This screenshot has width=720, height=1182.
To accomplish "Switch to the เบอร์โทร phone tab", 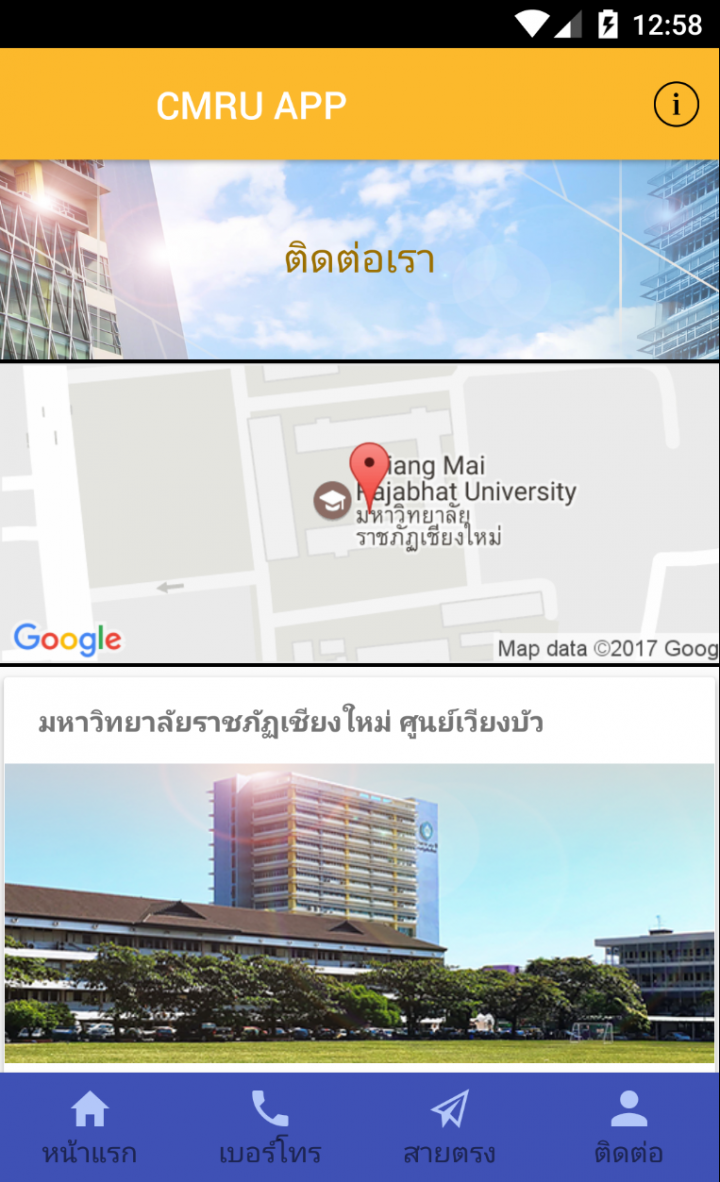I will point(270,1127).
